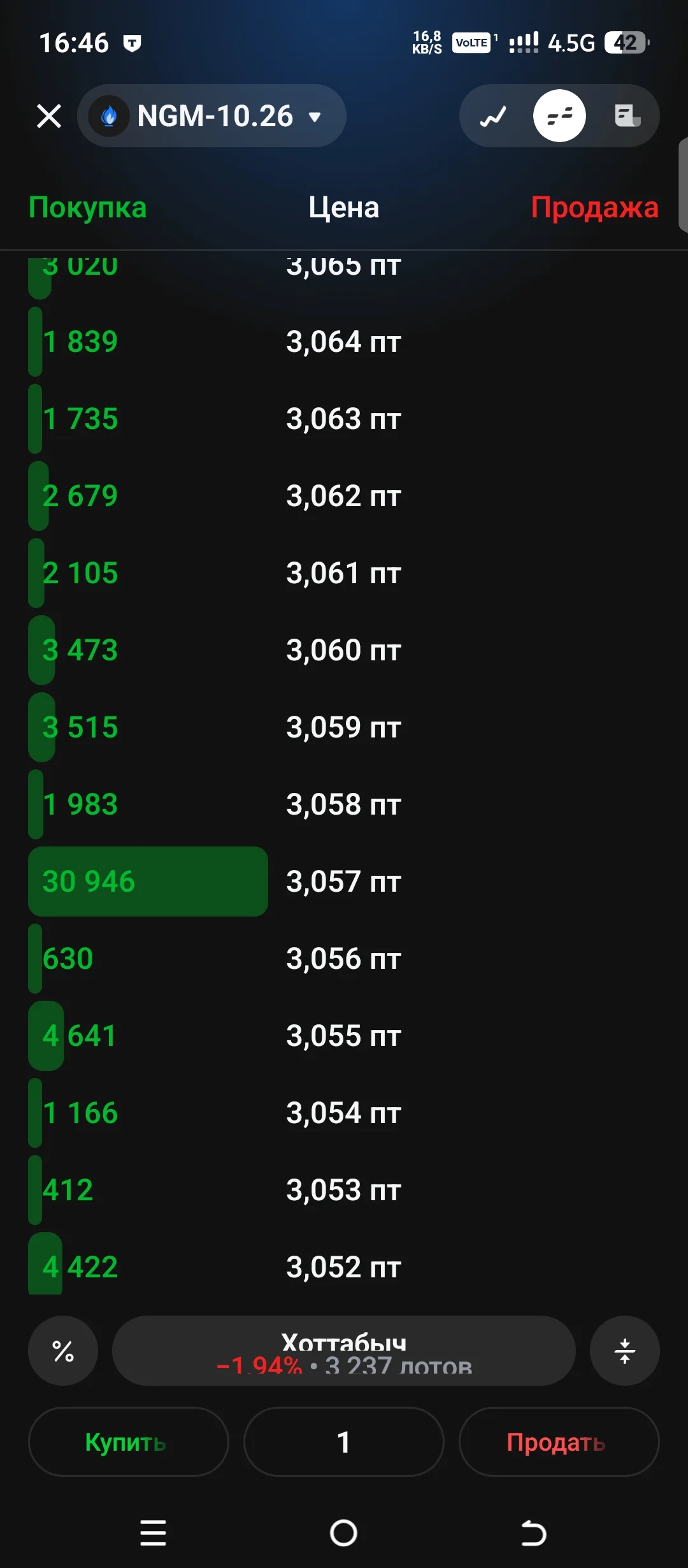The image size is (688, 1568).
Task: Select the 3,060 пт price row
Action: tap(344, 650)
